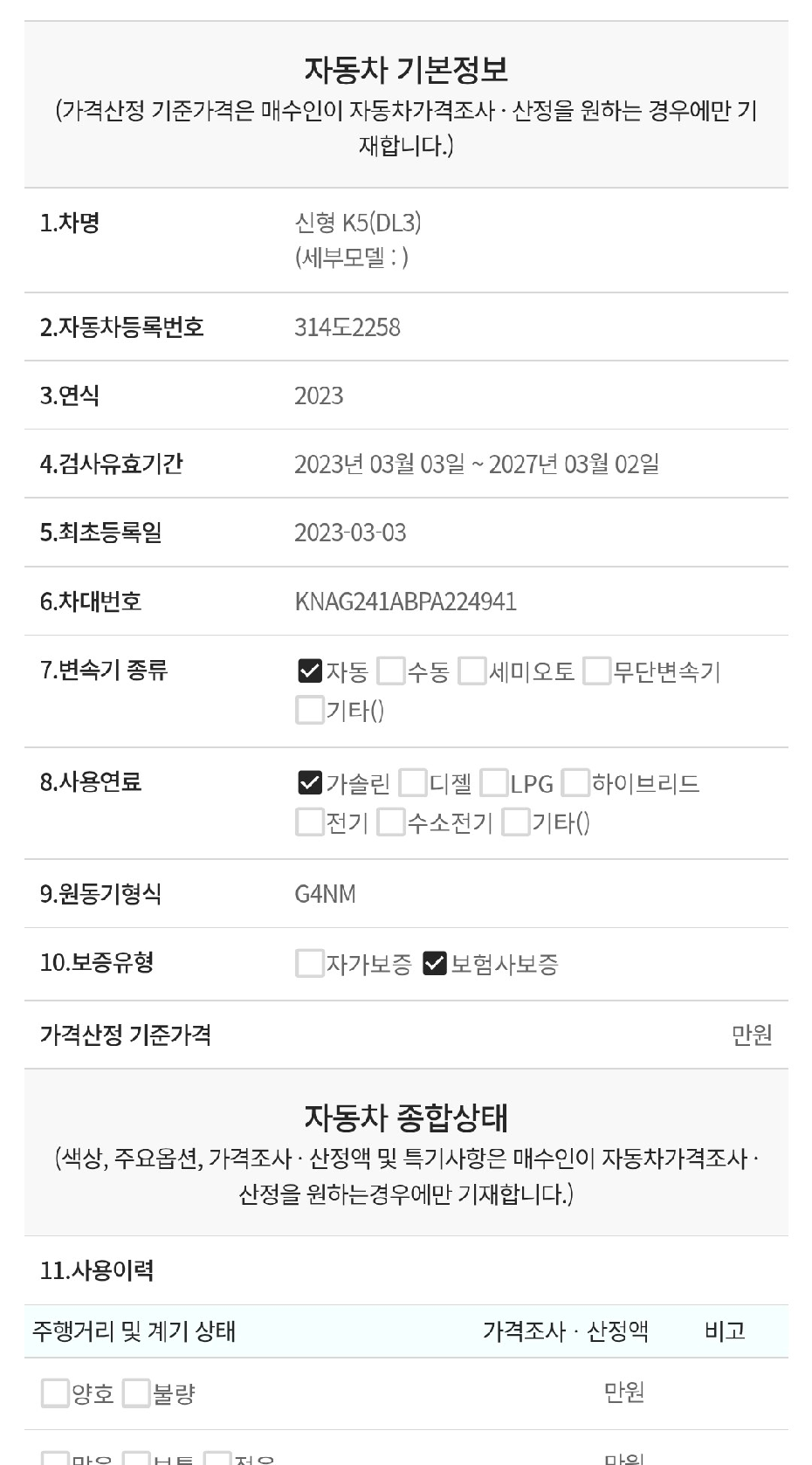Viewport: 812px width, 1465px height.
Task: Mark 불량 for 주행거리 및 계기 상태
Action: (x=136, y=1393)
